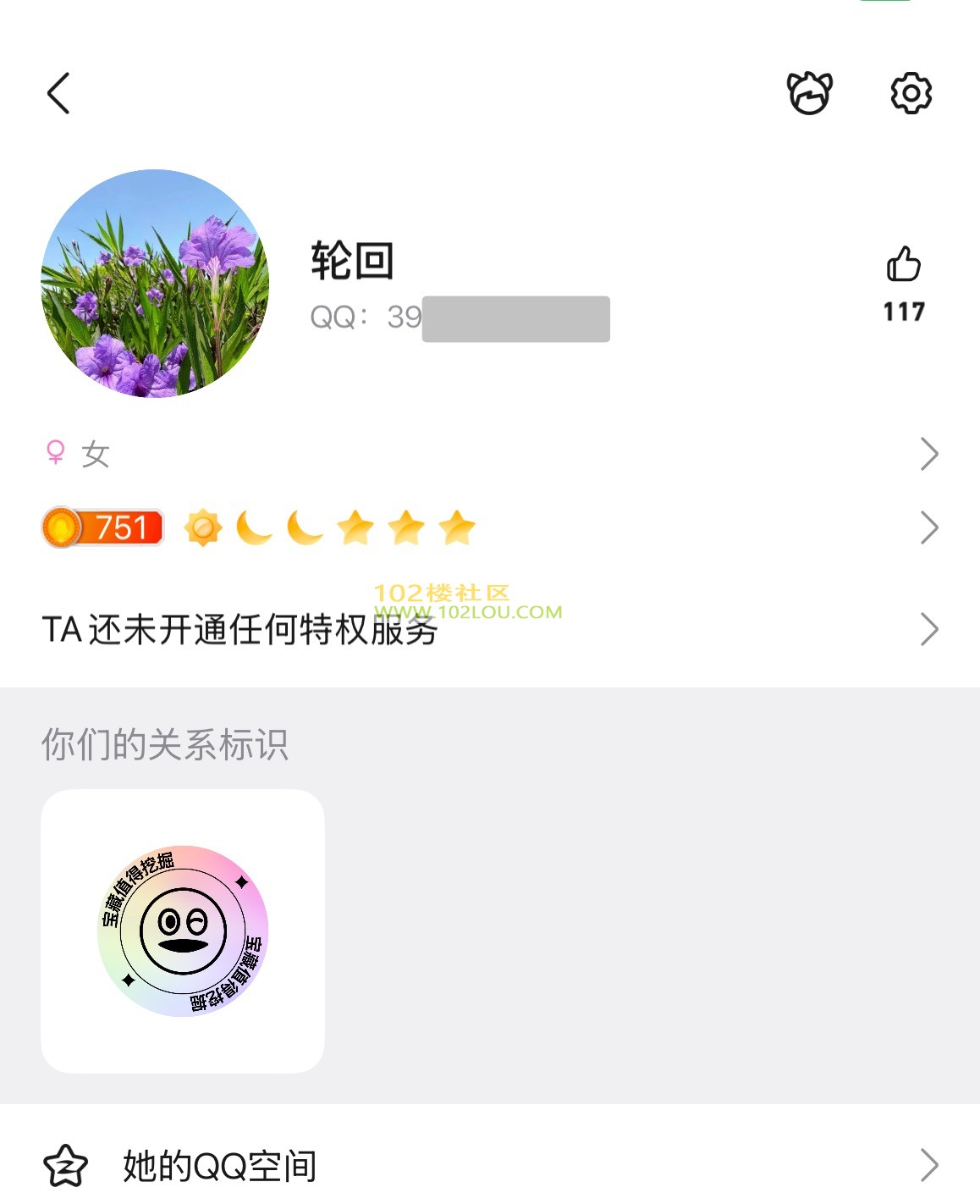Open the panda face icon
This screenshot has height=1204, width=980.
point(810,93)
